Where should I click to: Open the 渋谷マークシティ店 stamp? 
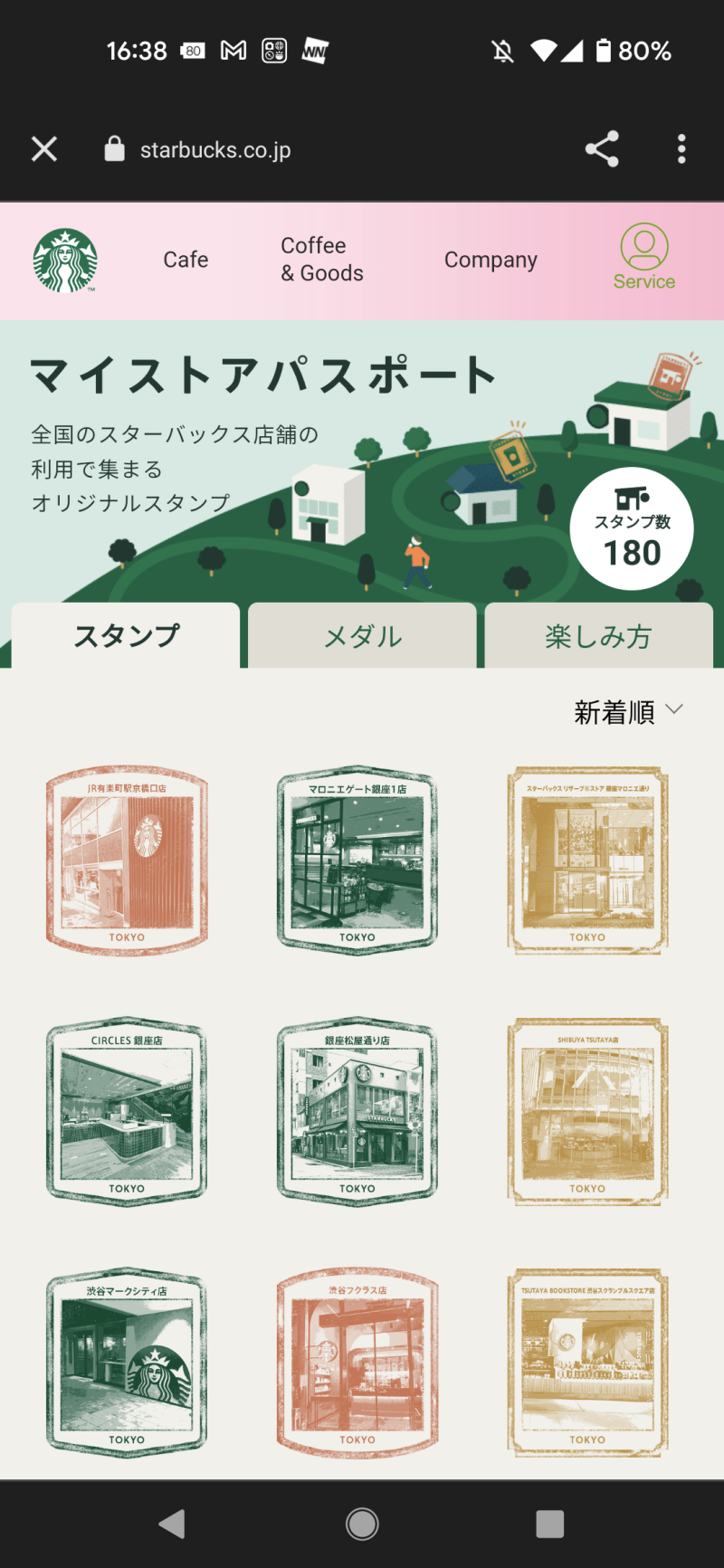pyautogui.click(x=127, y=1363)
